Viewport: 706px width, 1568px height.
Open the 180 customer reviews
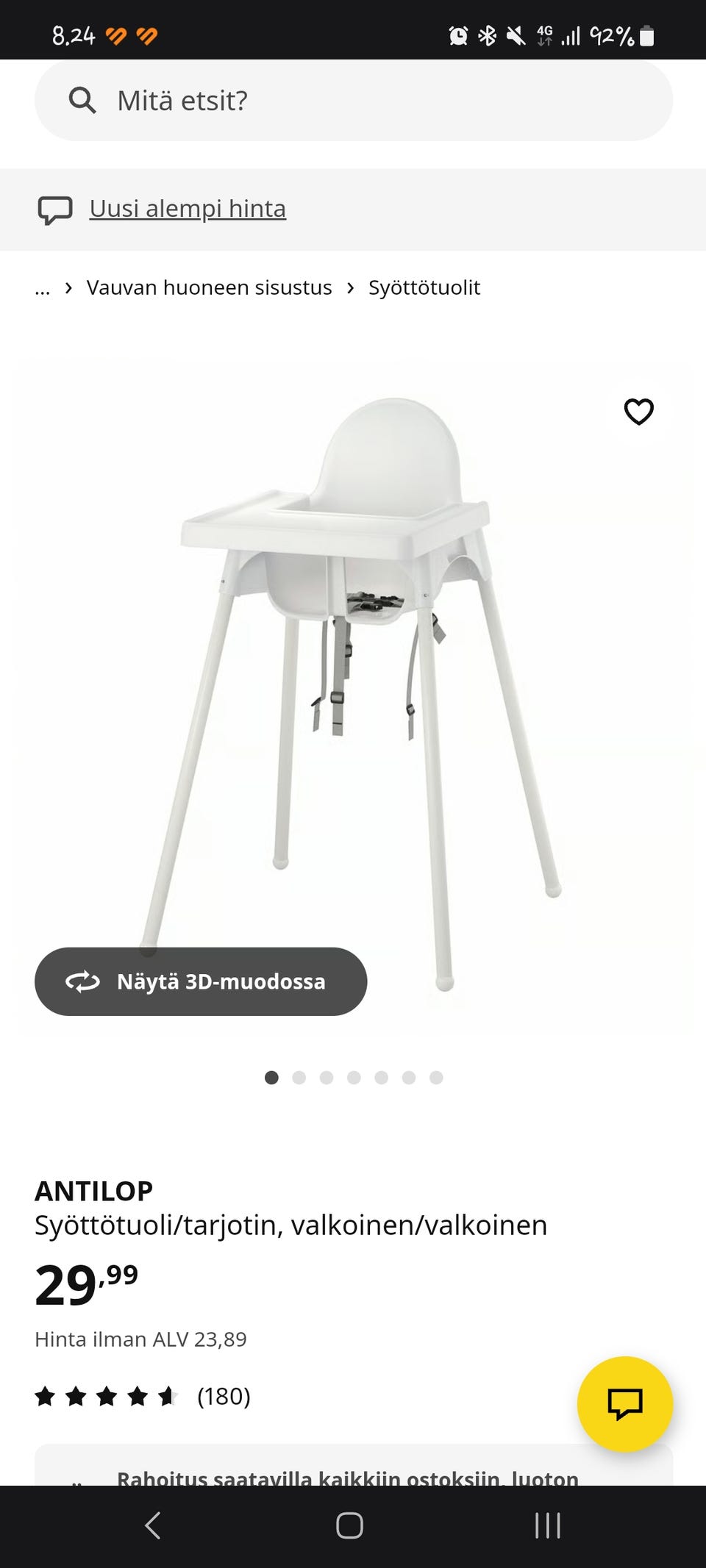(x=224, y=1396)
